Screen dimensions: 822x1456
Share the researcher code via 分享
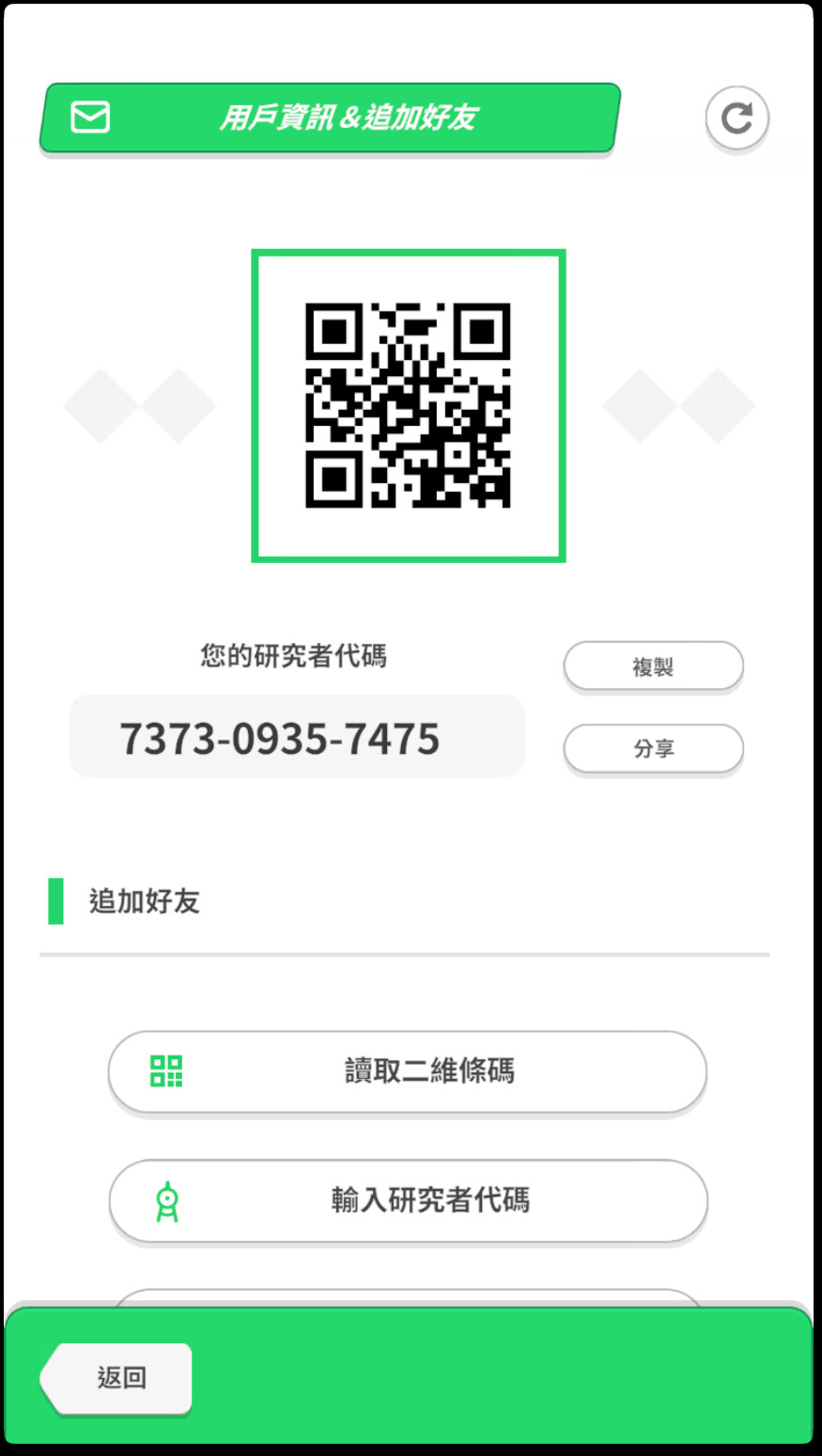(653, 748)
